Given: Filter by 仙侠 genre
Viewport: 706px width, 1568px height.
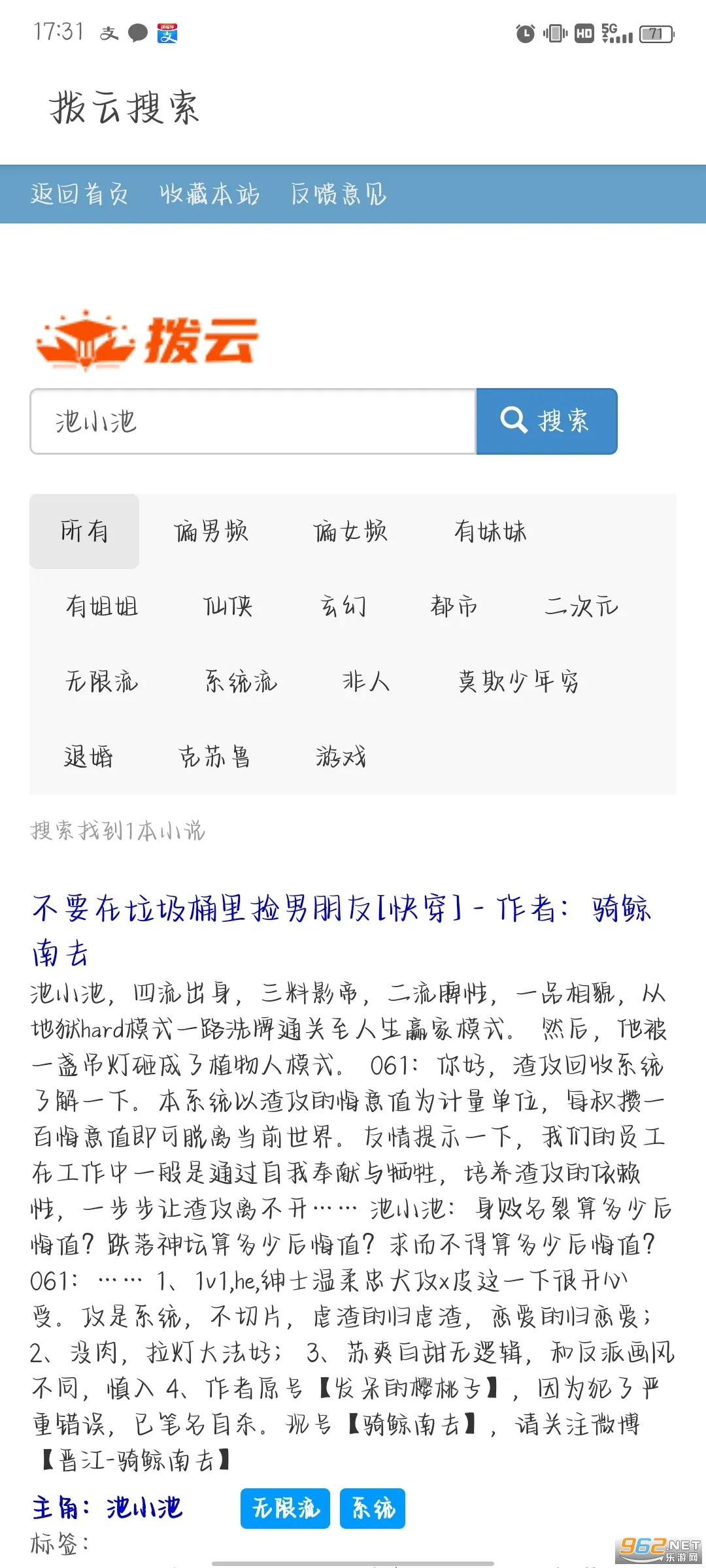Looking at the screenshot, I should tap(227, 606).
